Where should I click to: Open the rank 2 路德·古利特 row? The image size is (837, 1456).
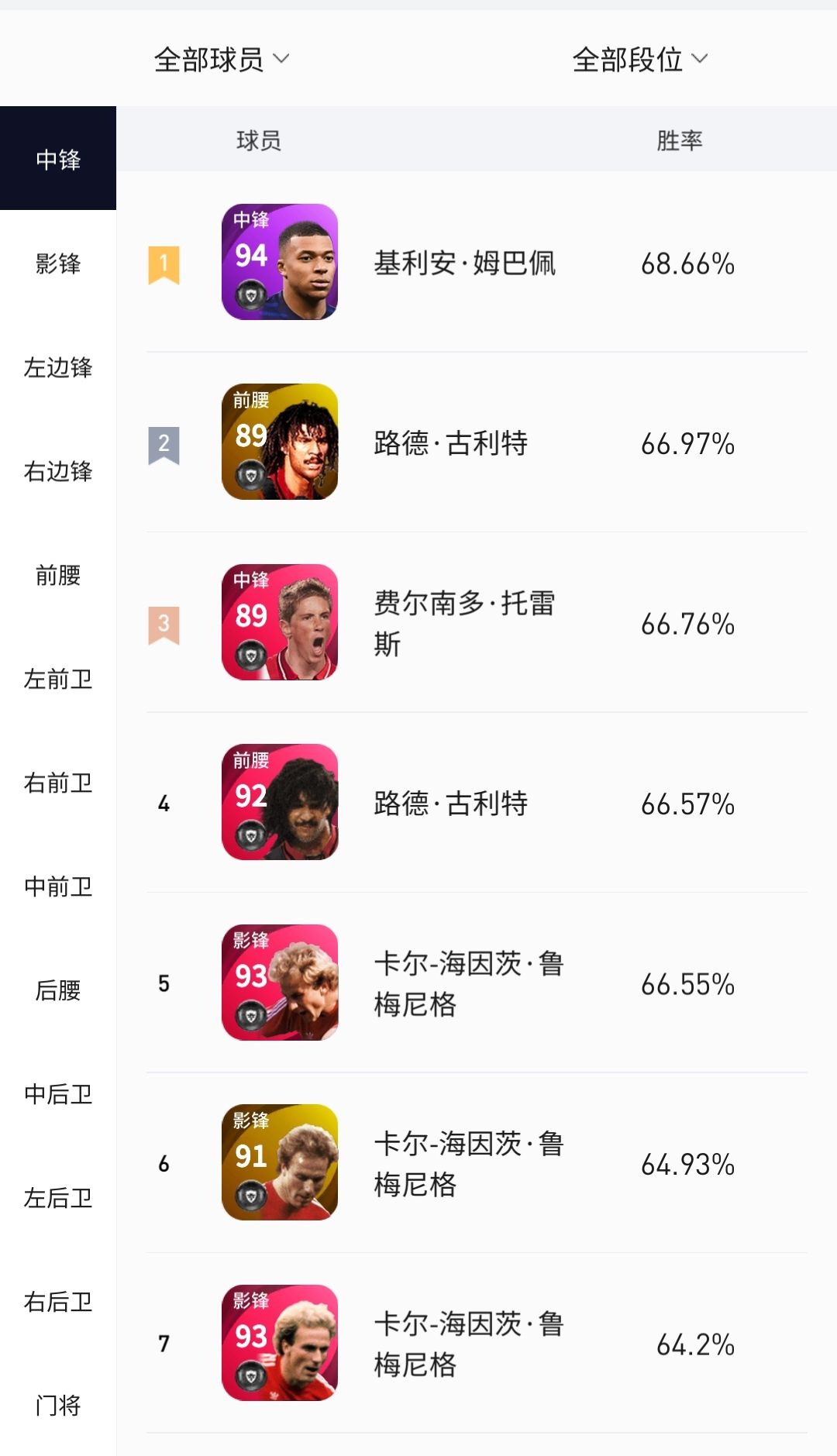pos(477,442)
